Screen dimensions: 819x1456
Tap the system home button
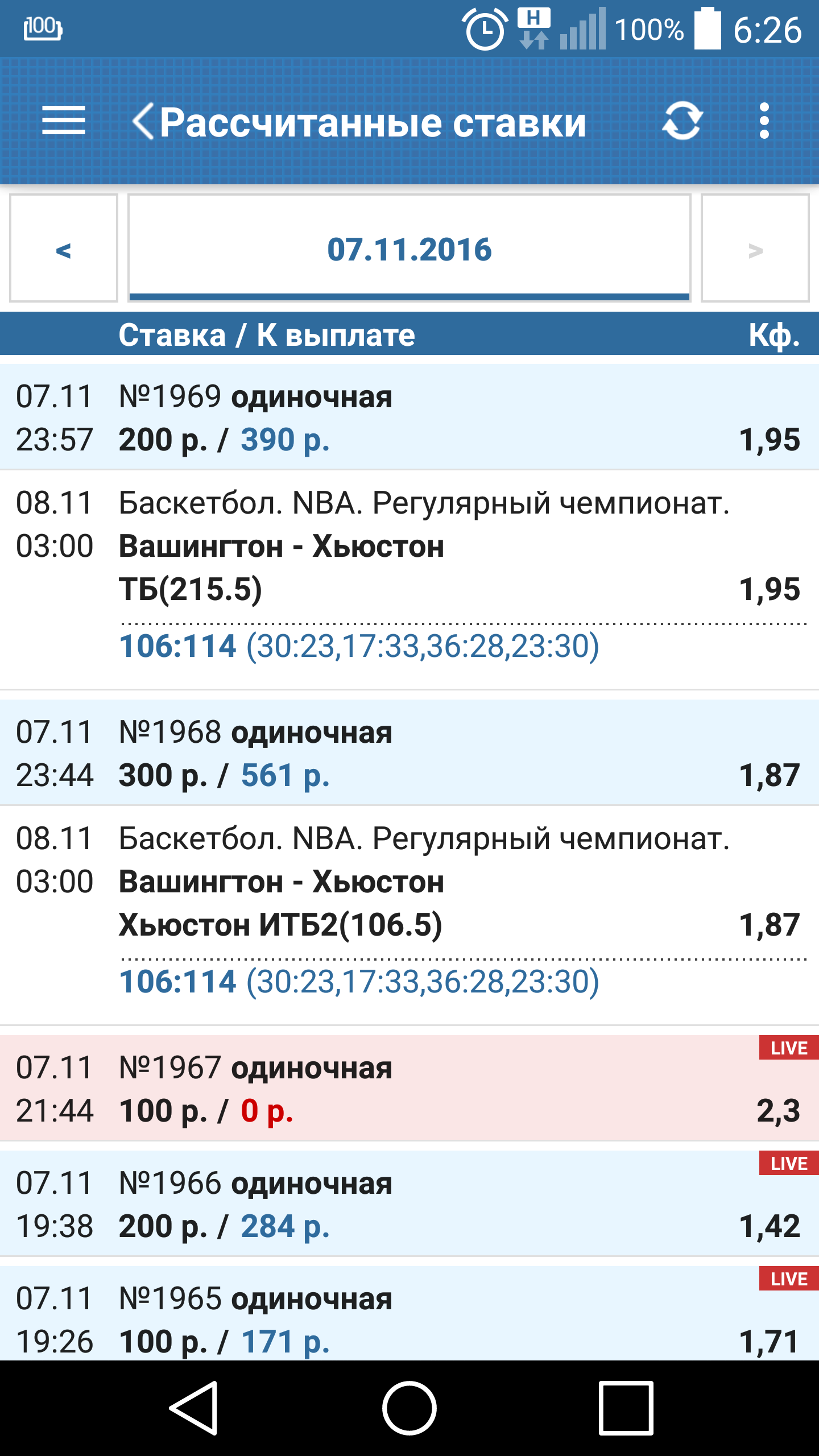(409, 1408)
